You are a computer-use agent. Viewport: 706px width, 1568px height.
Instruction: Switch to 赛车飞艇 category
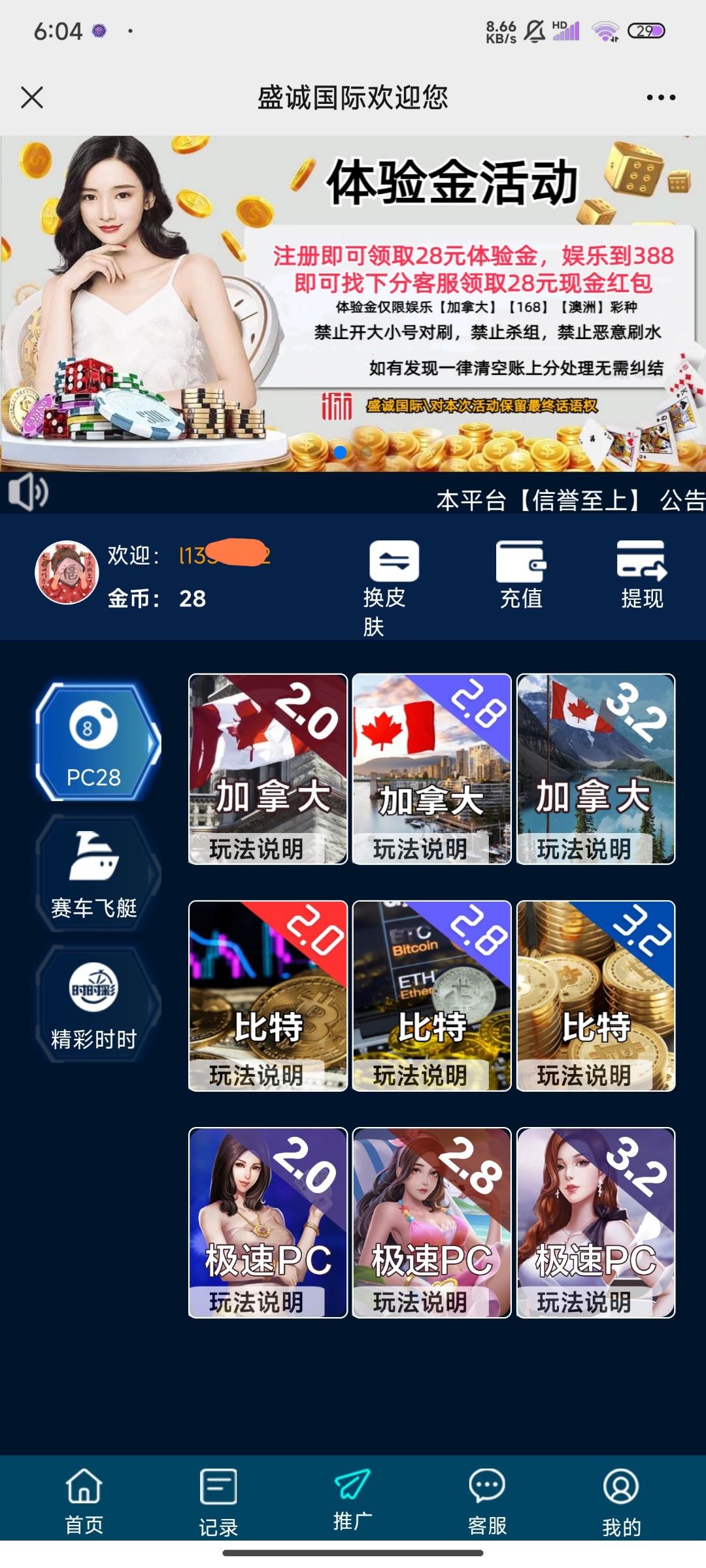coord(95,874)
